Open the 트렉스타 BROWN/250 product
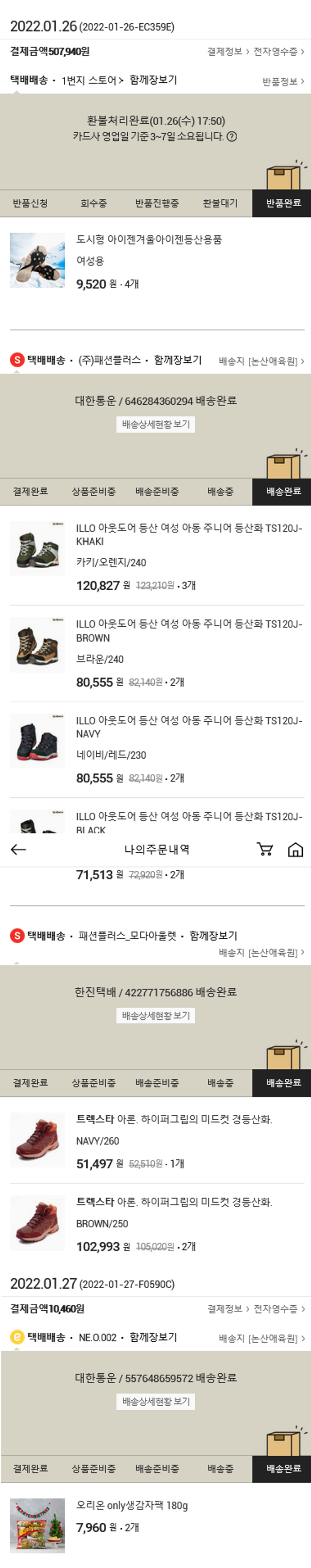Image resolution: width=311 pixels, height=1568 pixels. [173, 1202]
